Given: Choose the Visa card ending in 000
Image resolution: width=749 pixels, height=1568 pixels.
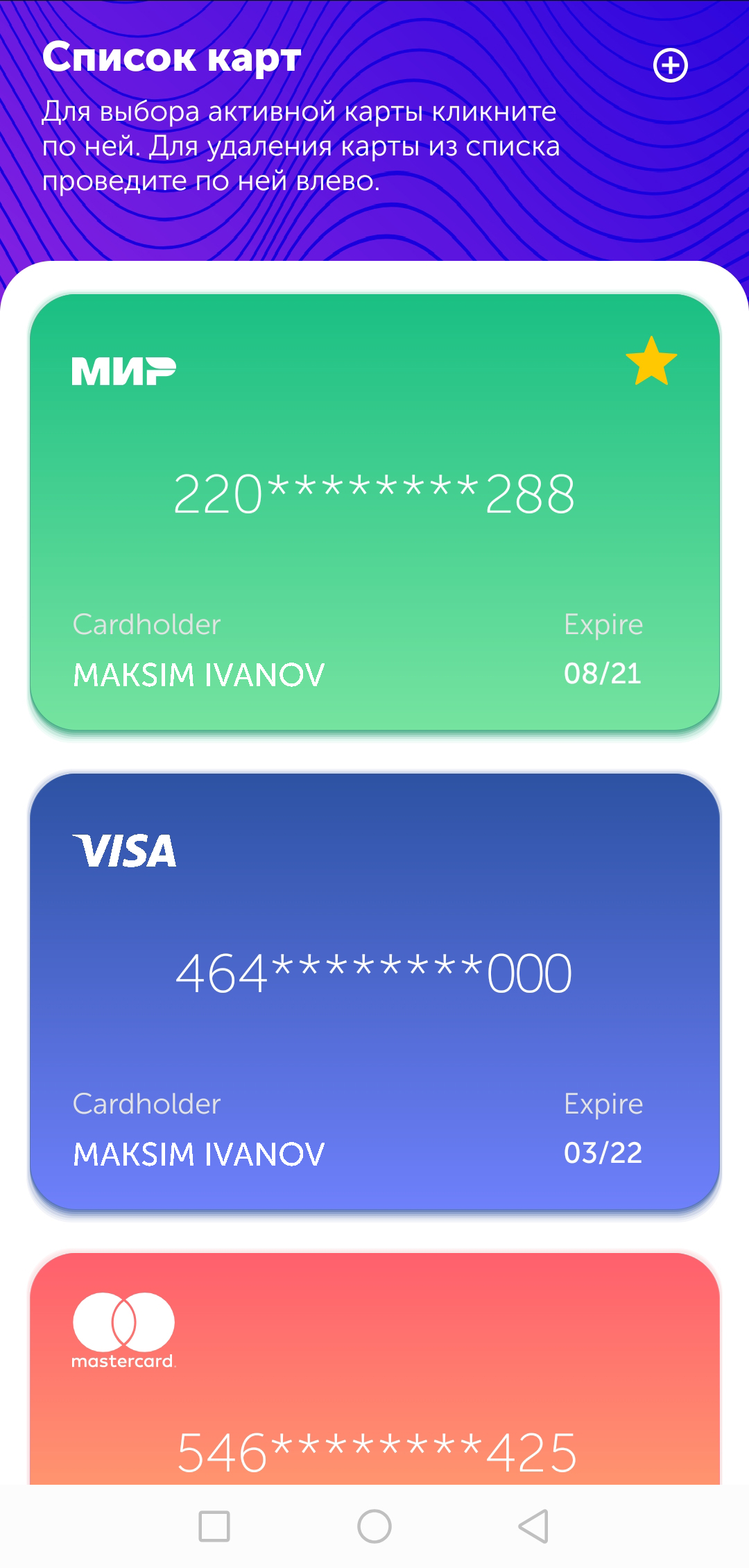Looking at the screenshot, I should pyautogui.click(x=374, y=991).
